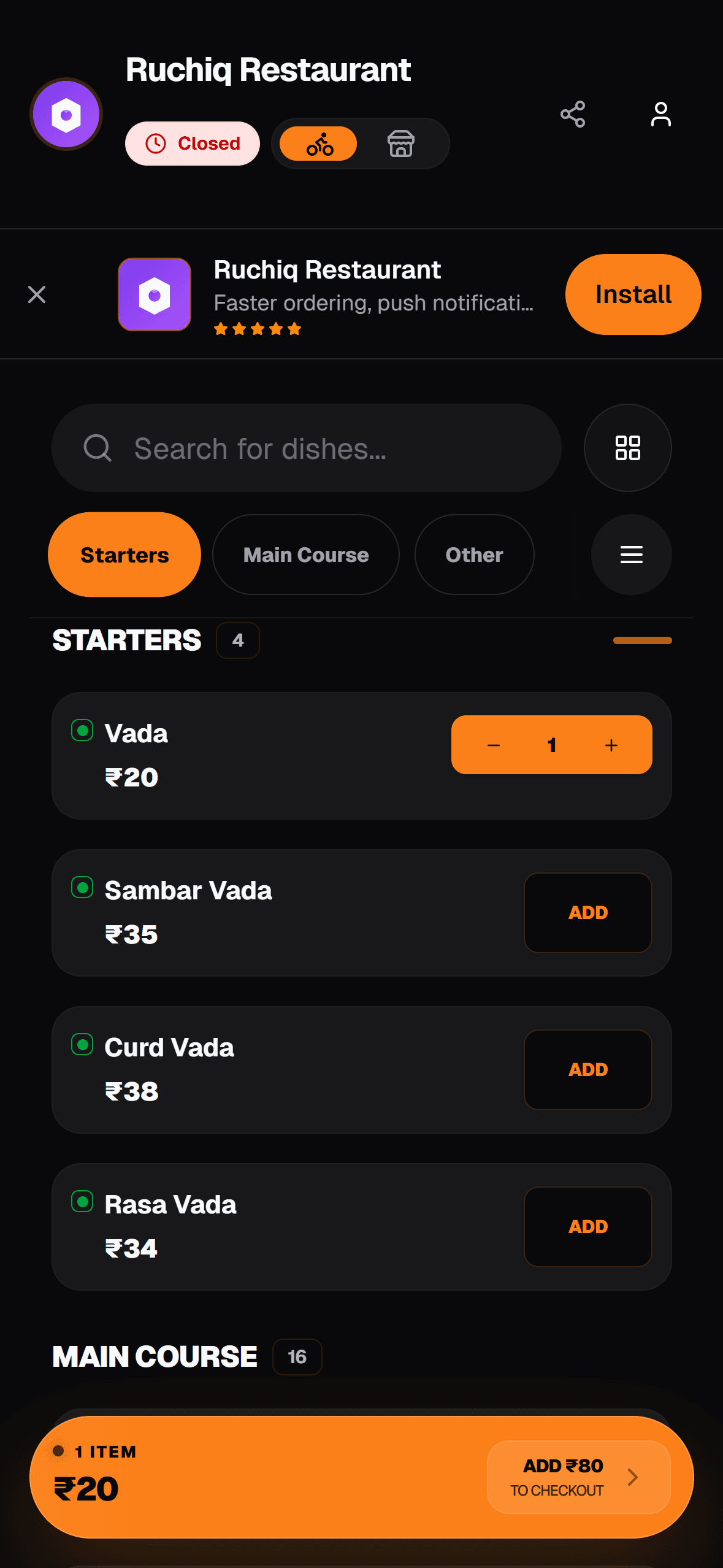The height and width of the screenshot is (1568, 723).
Task: Select the Other category tab
Action: click(473, 554)
